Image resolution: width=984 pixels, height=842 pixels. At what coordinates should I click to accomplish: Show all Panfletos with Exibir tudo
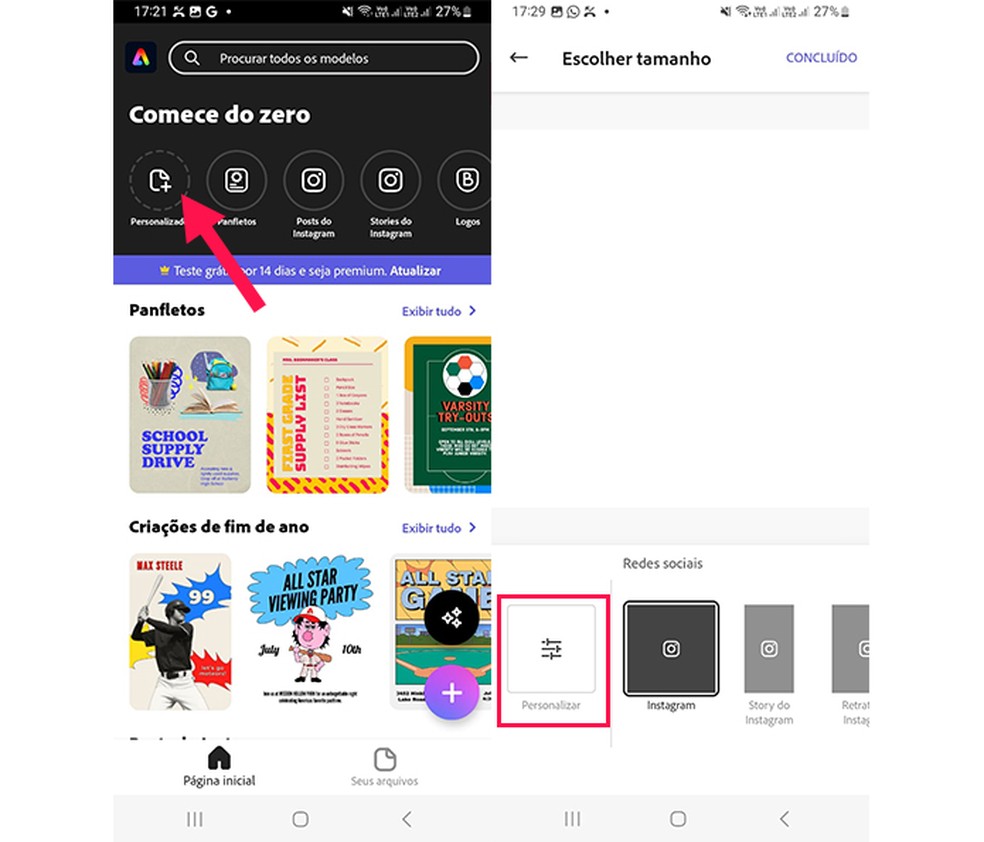(438, 311)
